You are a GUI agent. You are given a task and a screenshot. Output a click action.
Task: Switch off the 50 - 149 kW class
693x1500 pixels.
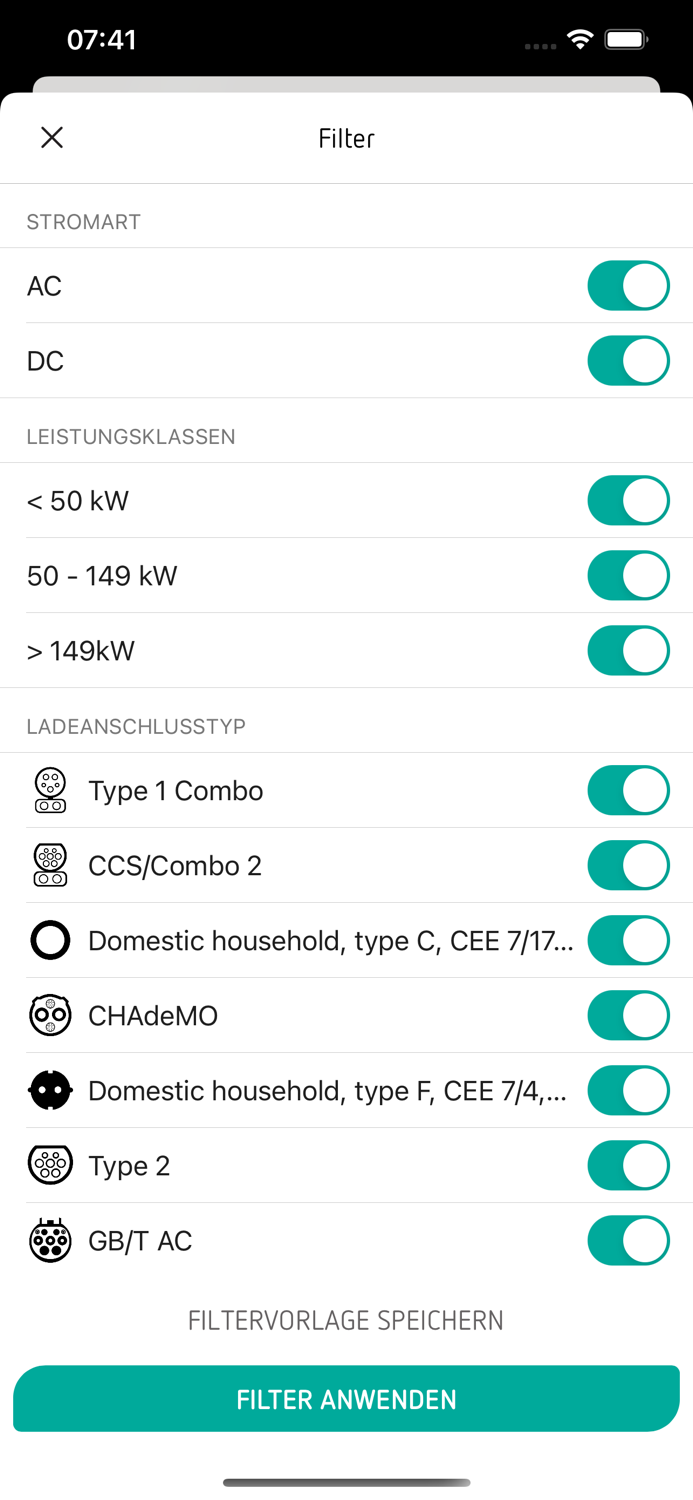pos(628,576)
